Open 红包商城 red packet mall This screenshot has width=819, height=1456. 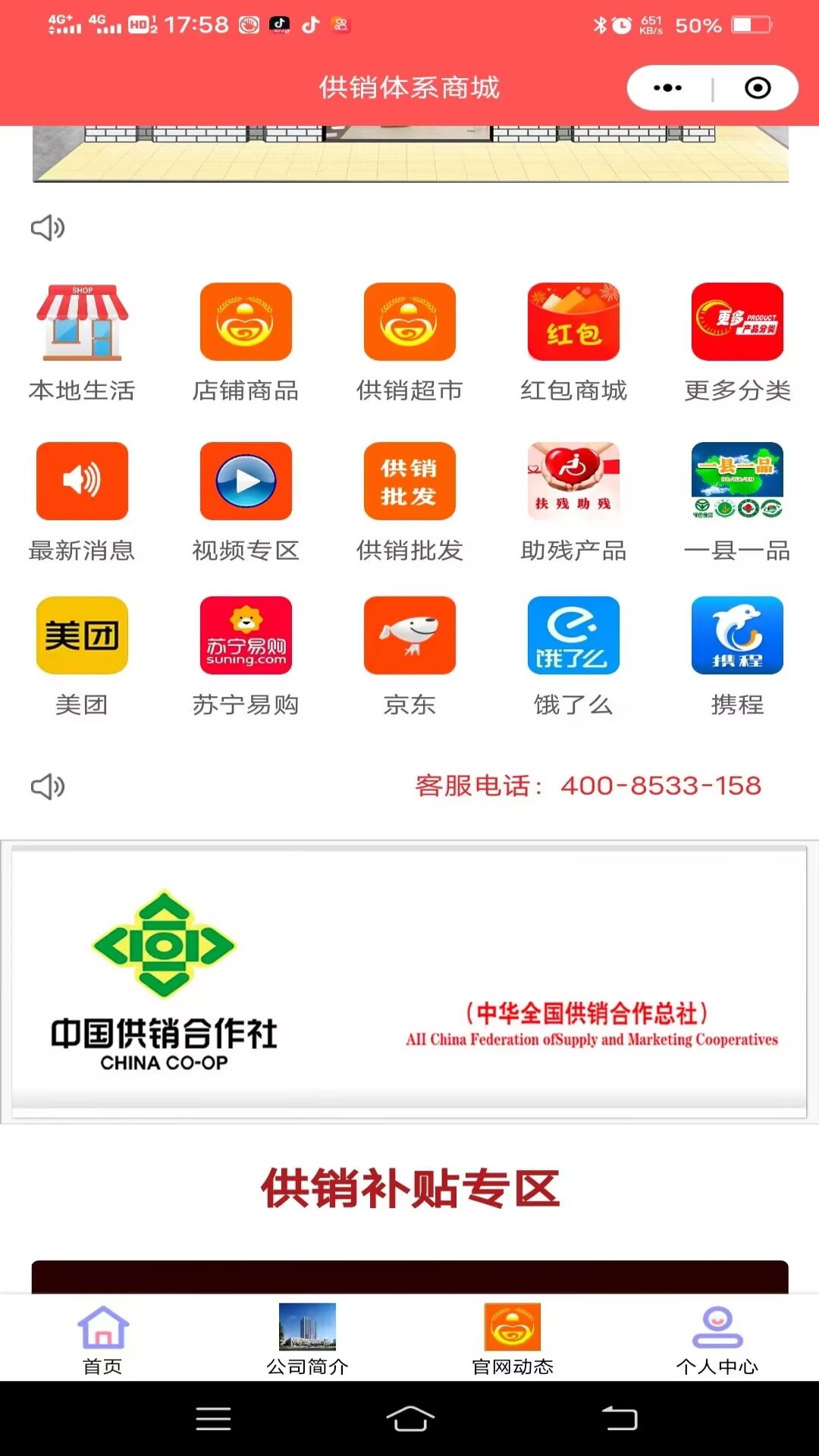pyautogui.click(x=573, y=322)
